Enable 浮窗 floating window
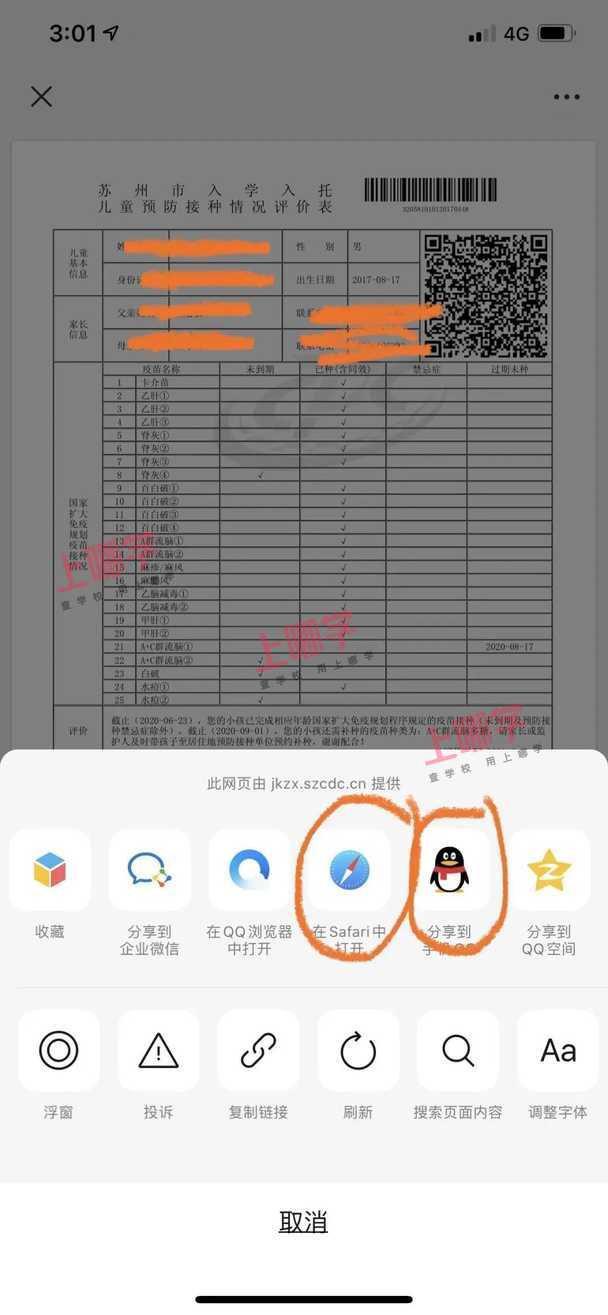The image size is (608, 1315). (58, 1050)
